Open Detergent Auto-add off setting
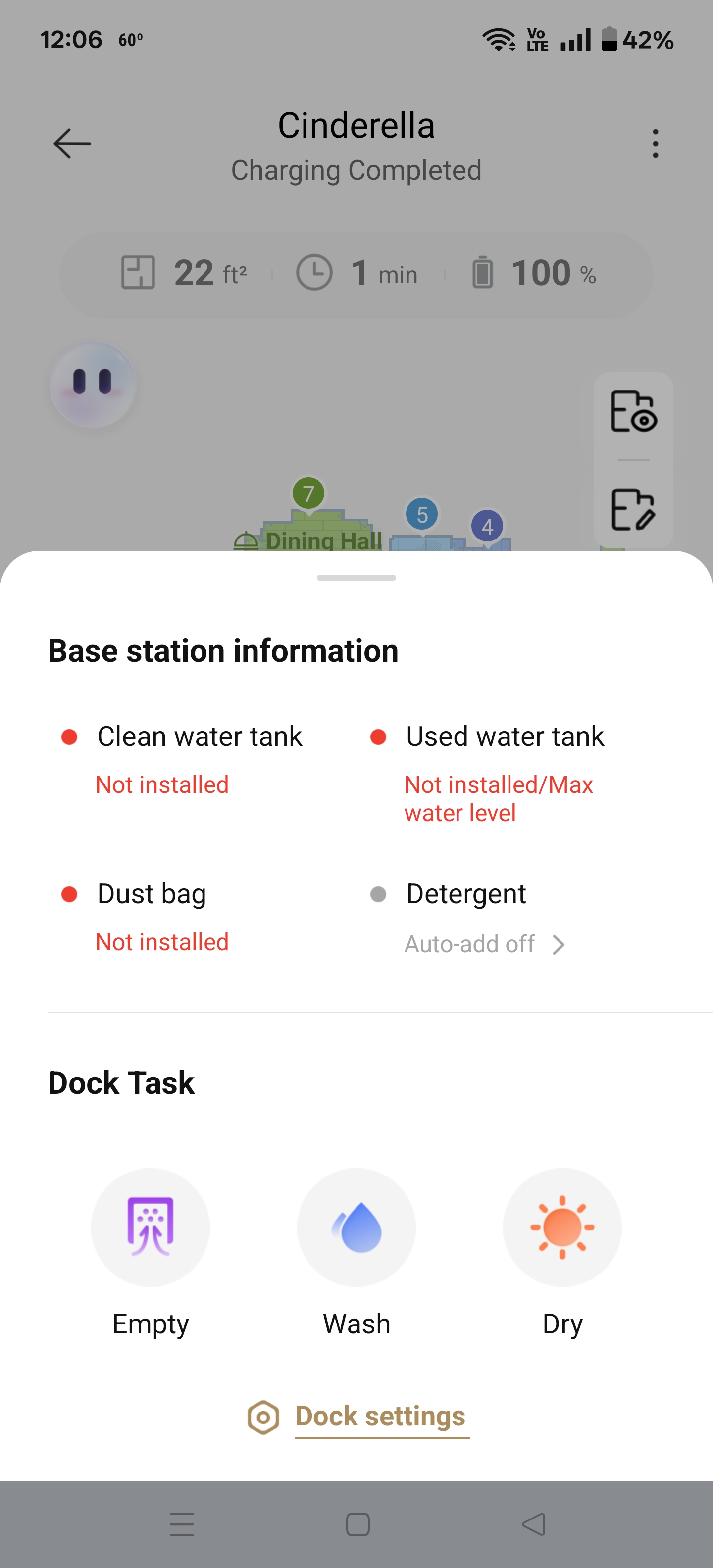The image size is (713, 1568). click(485, 944)
